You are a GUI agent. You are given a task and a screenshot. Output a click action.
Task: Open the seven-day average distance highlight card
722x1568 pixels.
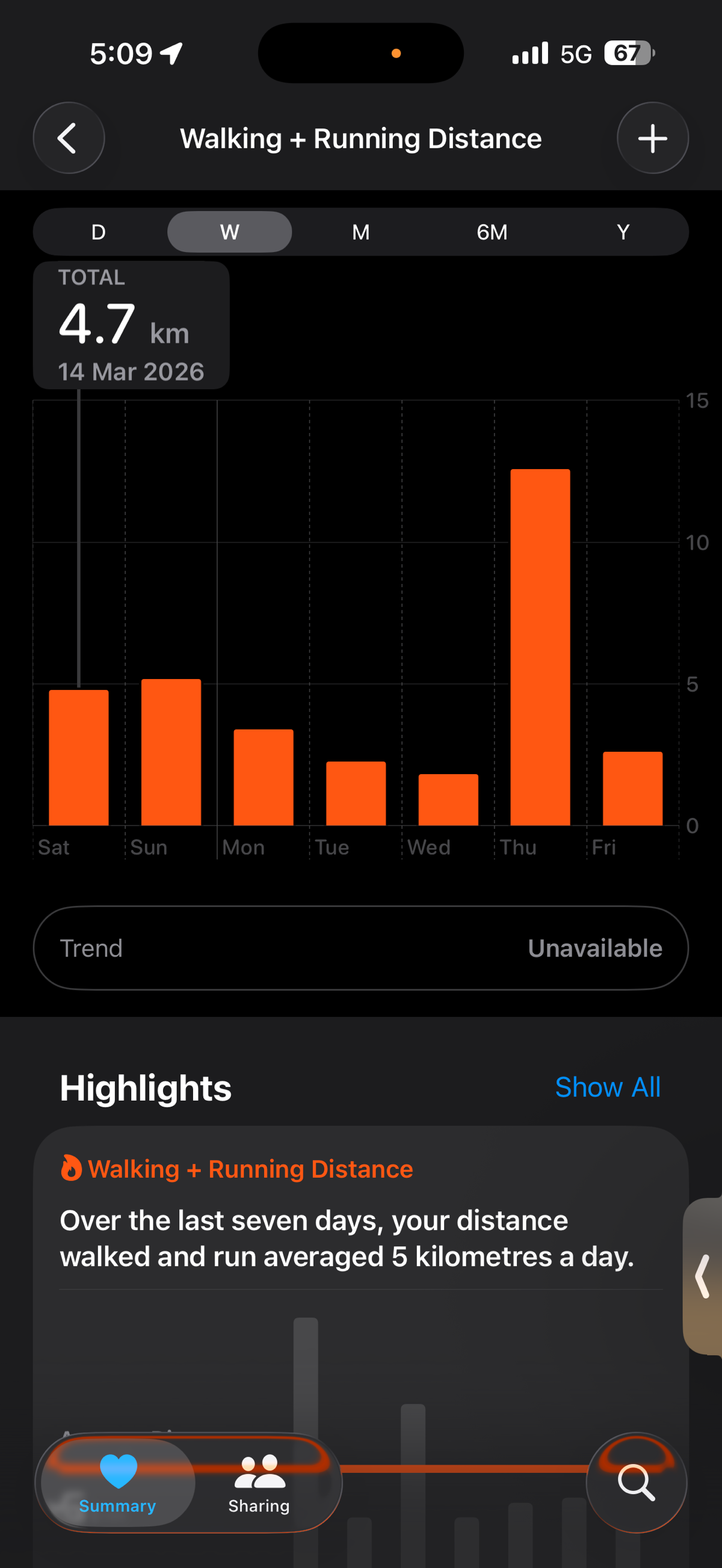click(x=347, y=1238)
